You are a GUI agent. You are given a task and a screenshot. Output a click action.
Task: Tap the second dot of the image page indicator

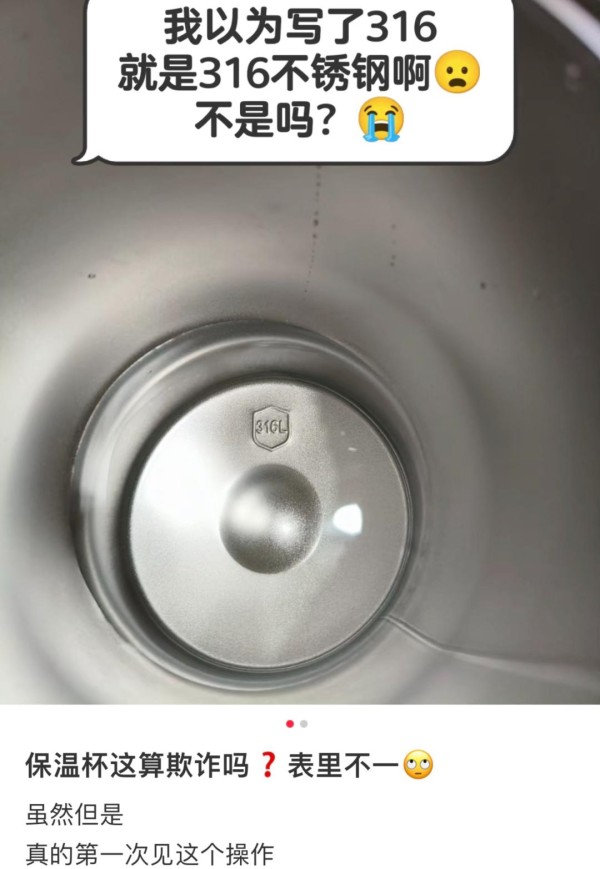click(304, 723)
